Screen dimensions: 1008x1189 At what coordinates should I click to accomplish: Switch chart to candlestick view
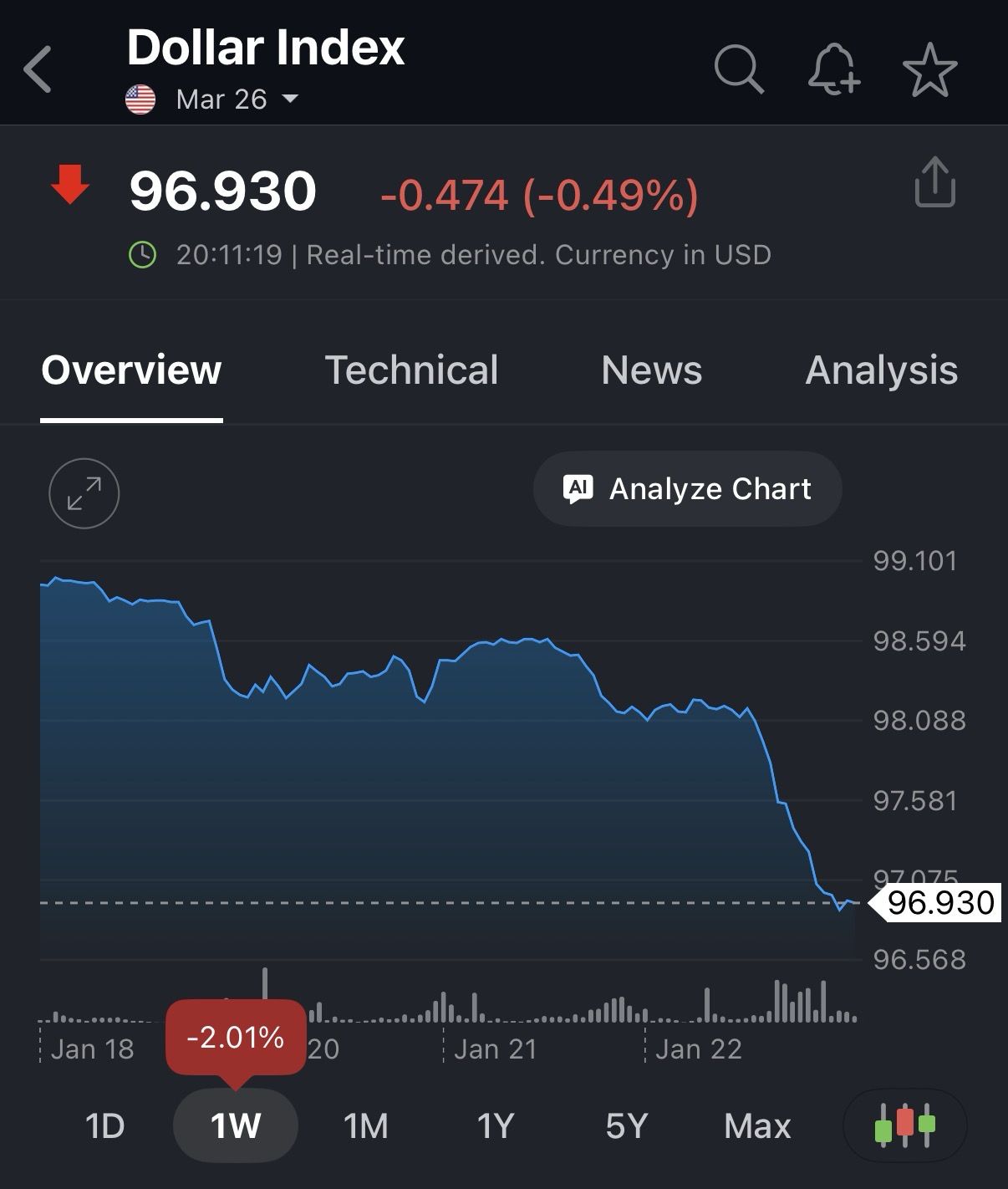[904, 1125]
